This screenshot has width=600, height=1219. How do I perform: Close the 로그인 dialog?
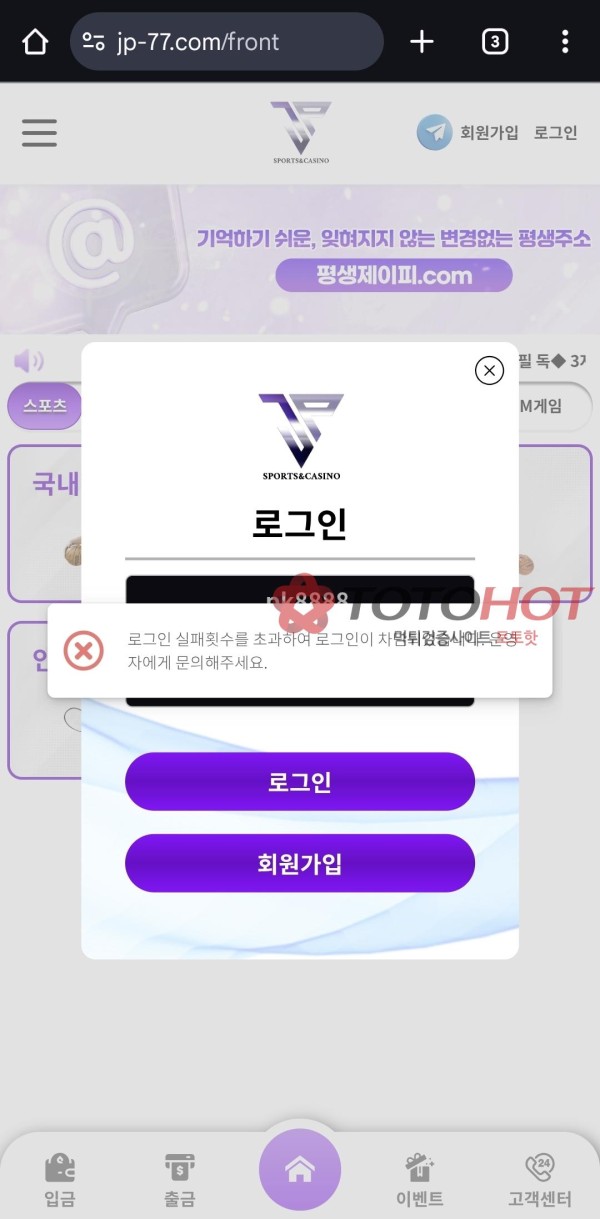coord(489,371)
